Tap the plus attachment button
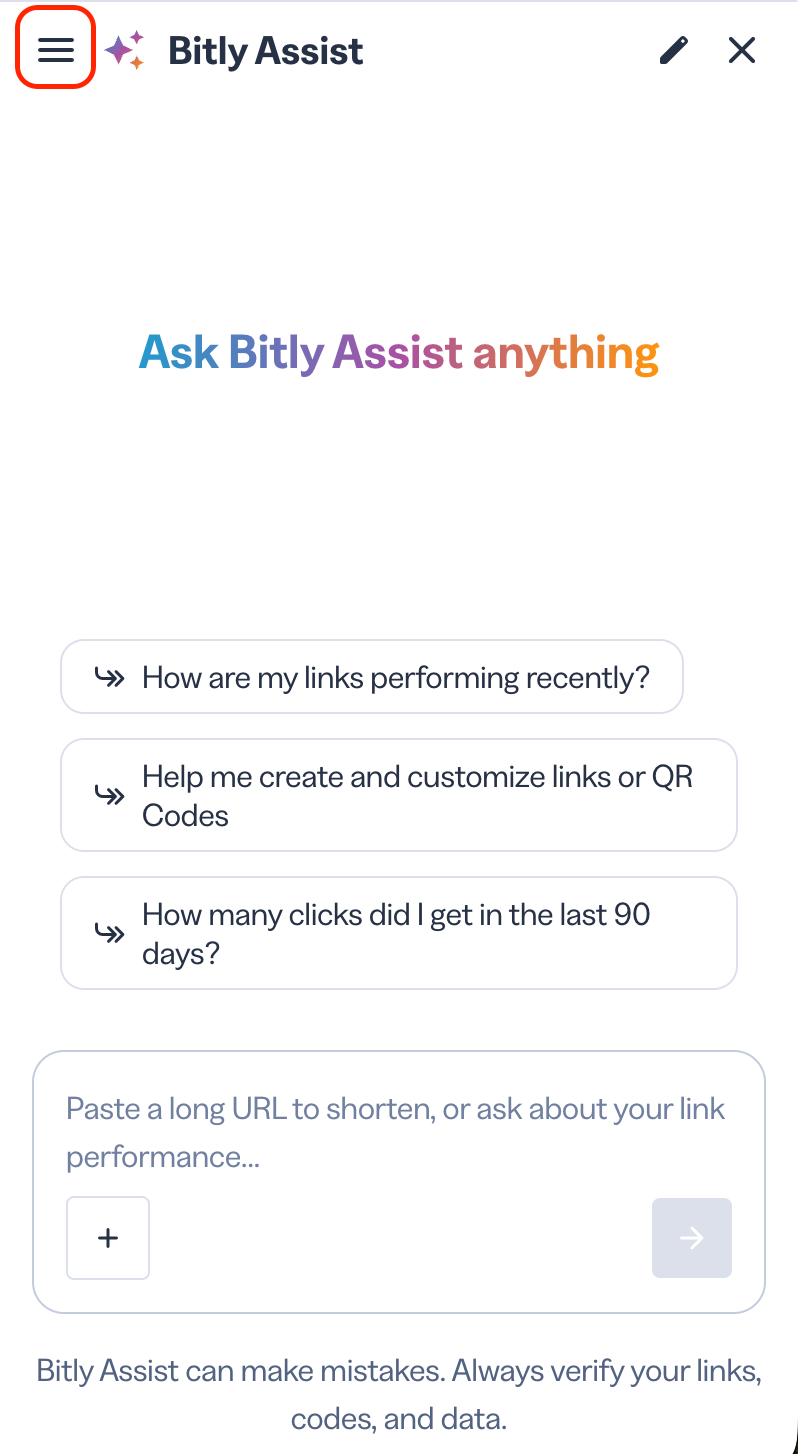798x1454 pixels. [108, 1238]
